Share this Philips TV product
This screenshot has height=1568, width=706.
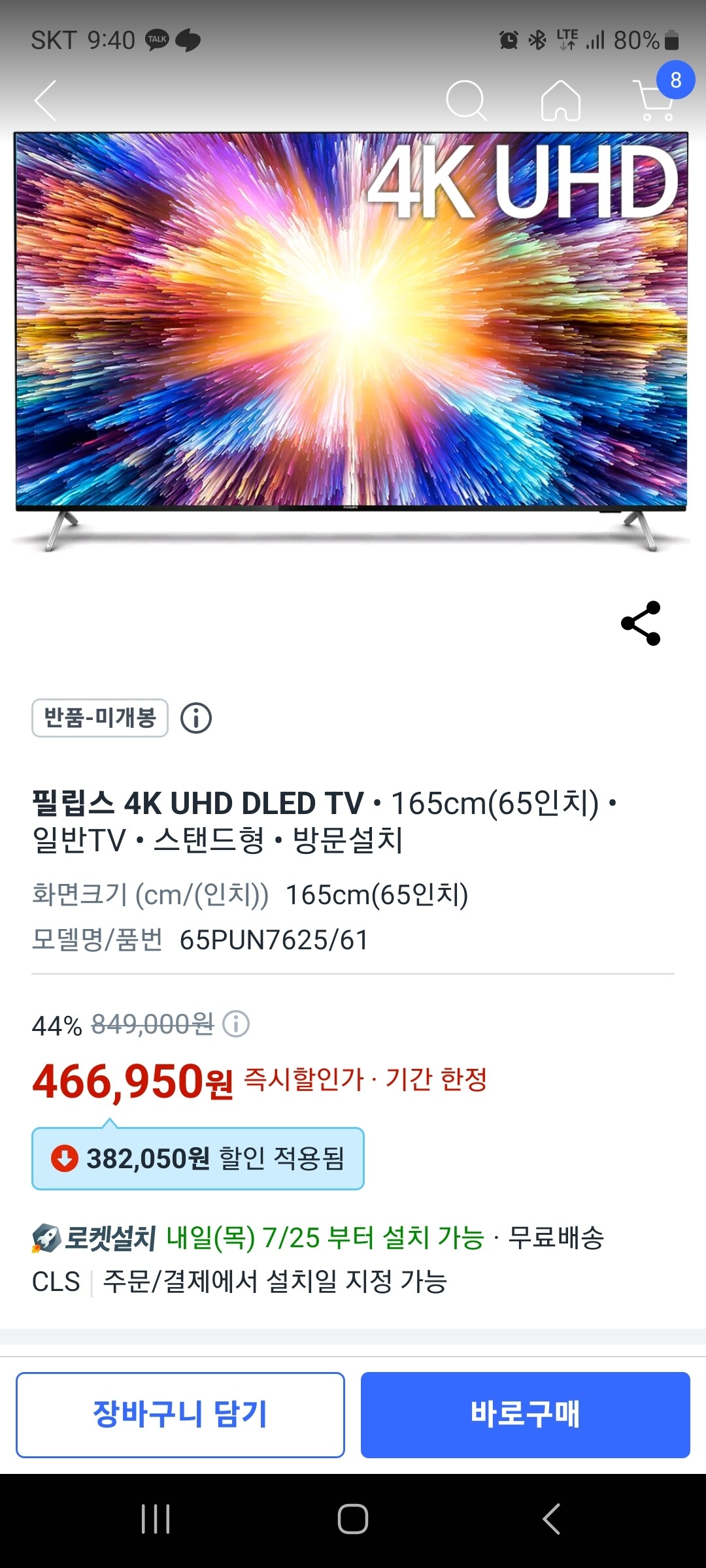(641, 623)
